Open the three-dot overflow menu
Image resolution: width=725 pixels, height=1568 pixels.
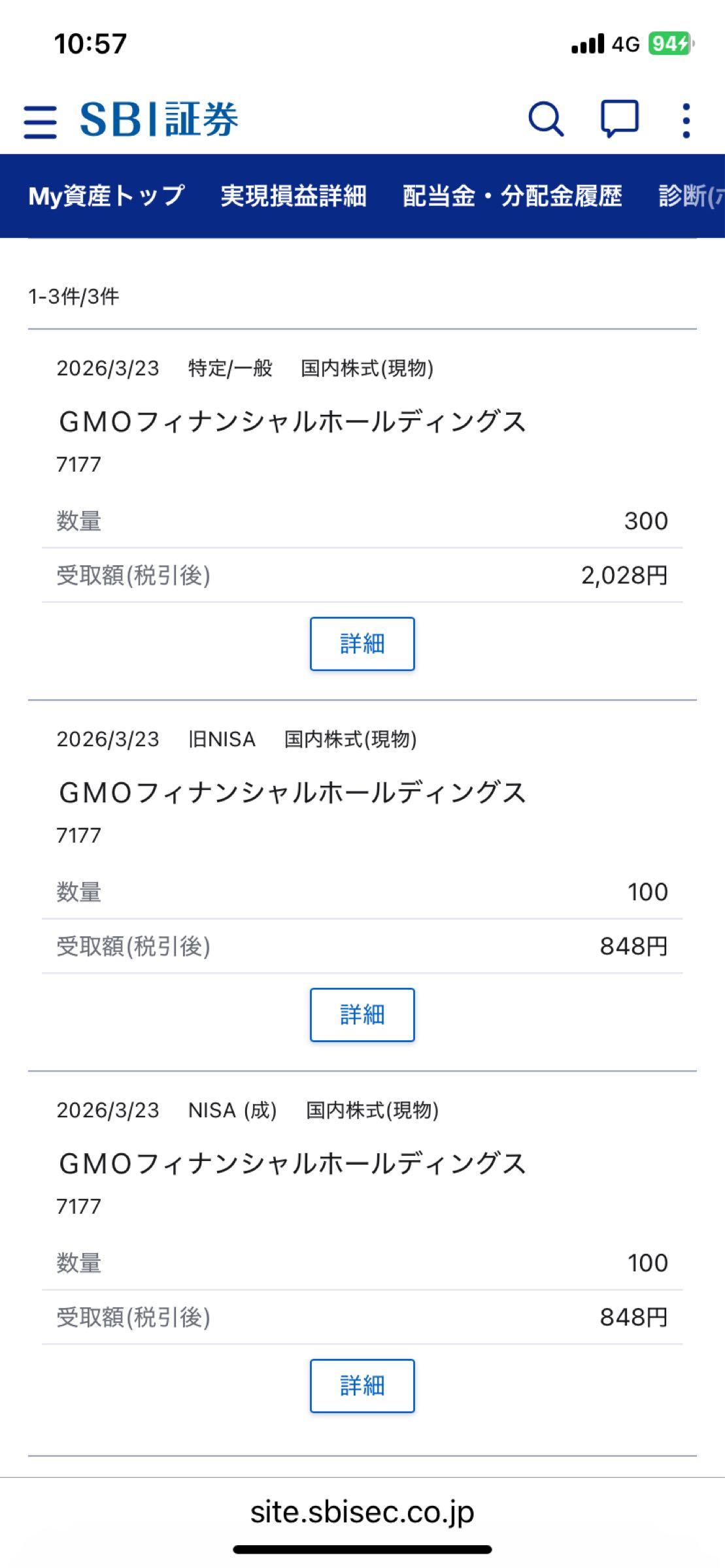point(686,120)
